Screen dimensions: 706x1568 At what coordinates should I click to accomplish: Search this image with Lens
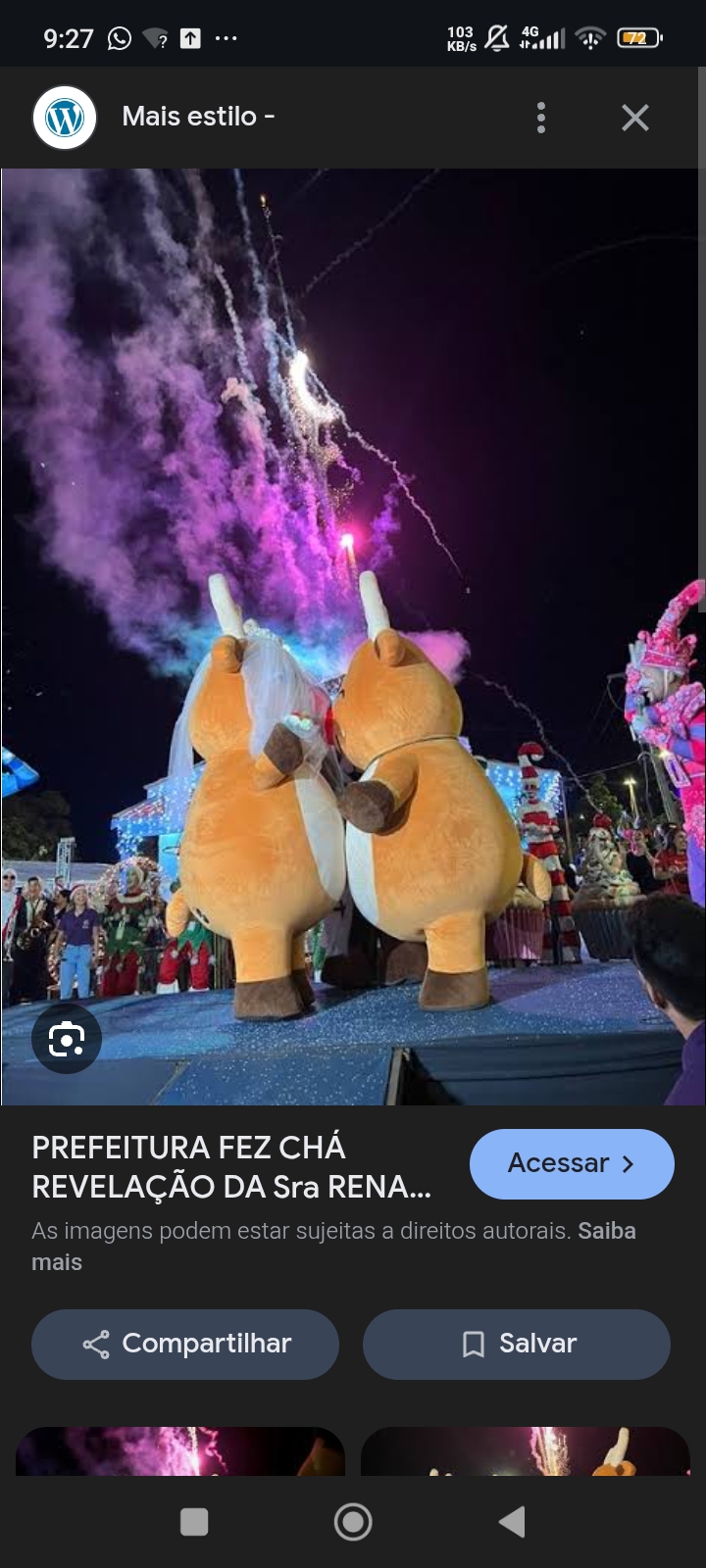(x=67, y=1039)
